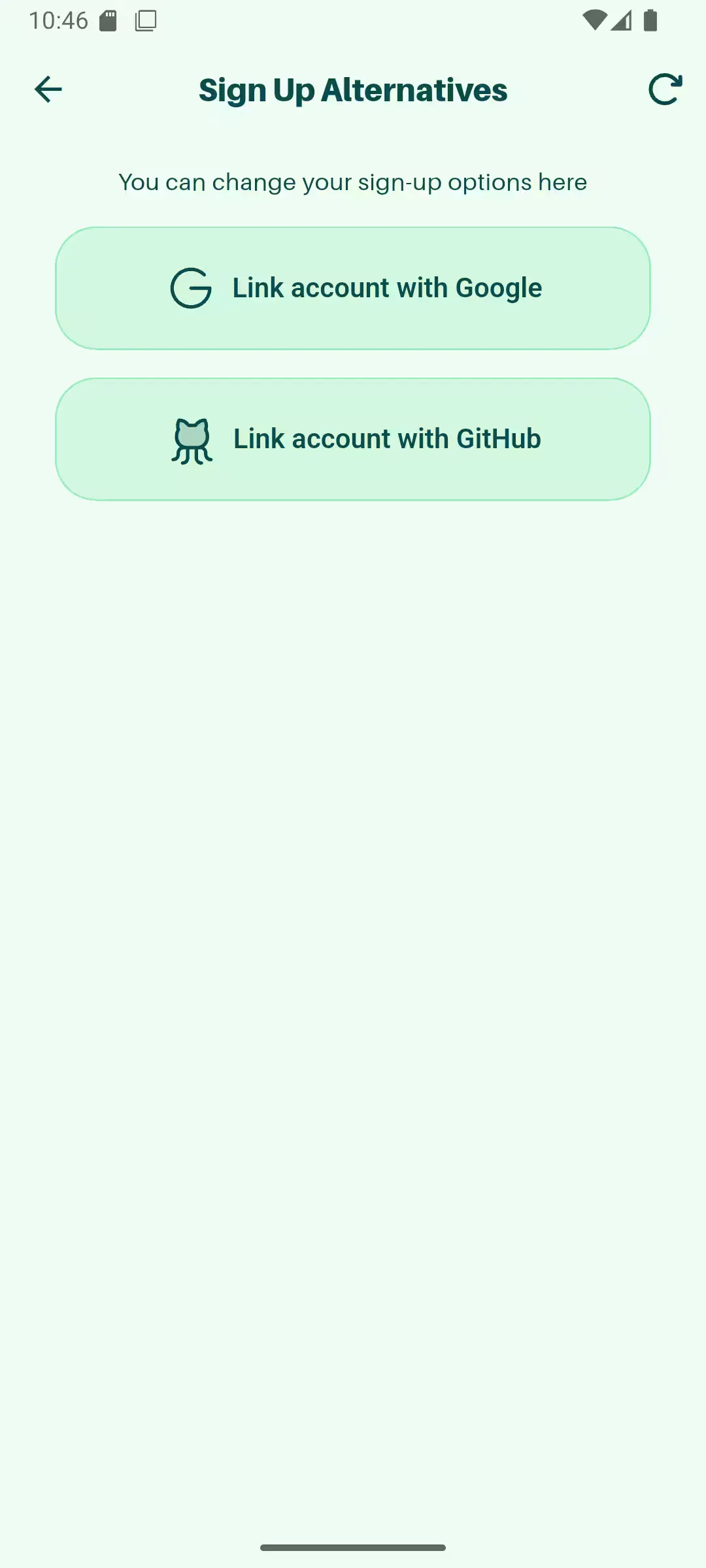706x1568 pixels.
Task: Link account with Google
Action: click(x=353, y=287)
